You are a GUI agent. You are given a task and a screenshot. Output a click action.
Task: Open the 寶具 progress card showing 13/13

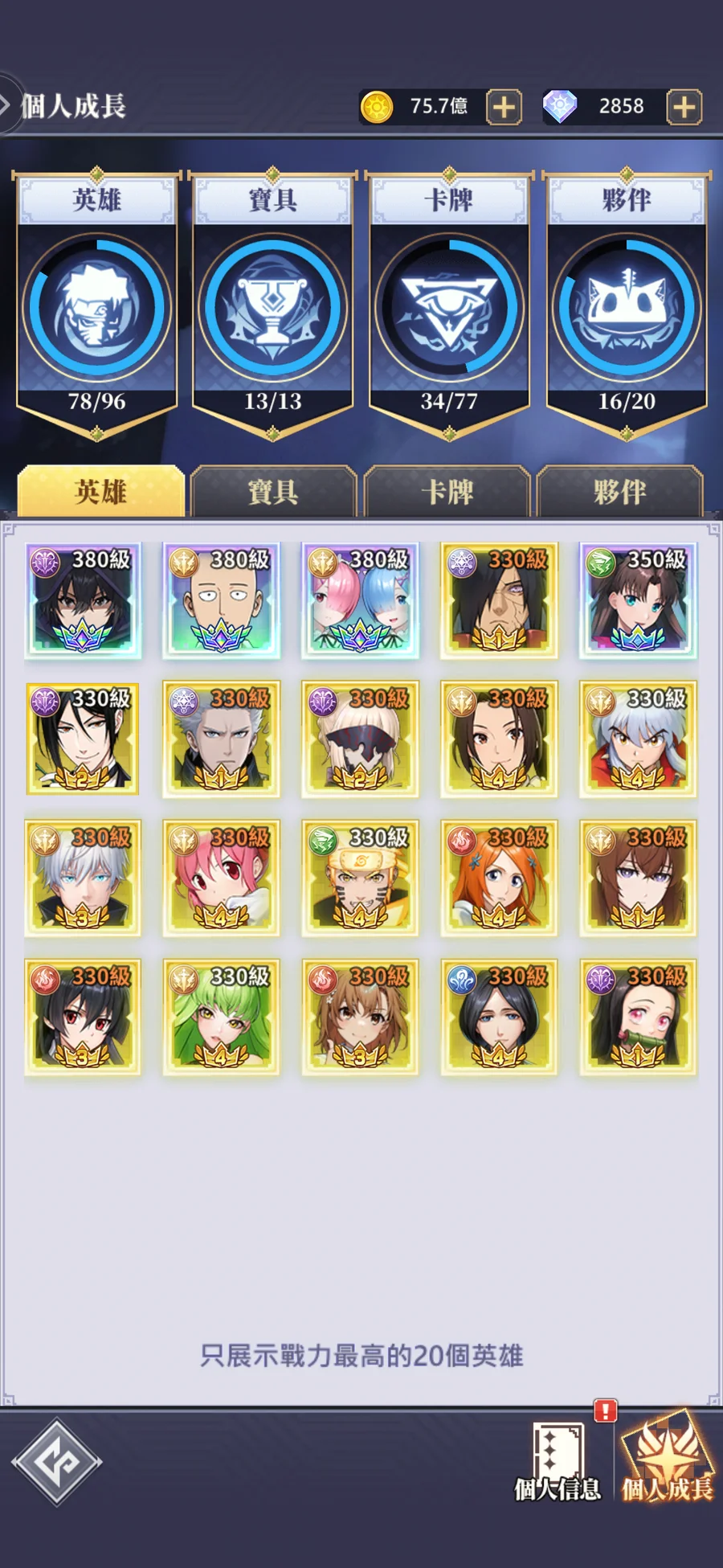(273, 305)
